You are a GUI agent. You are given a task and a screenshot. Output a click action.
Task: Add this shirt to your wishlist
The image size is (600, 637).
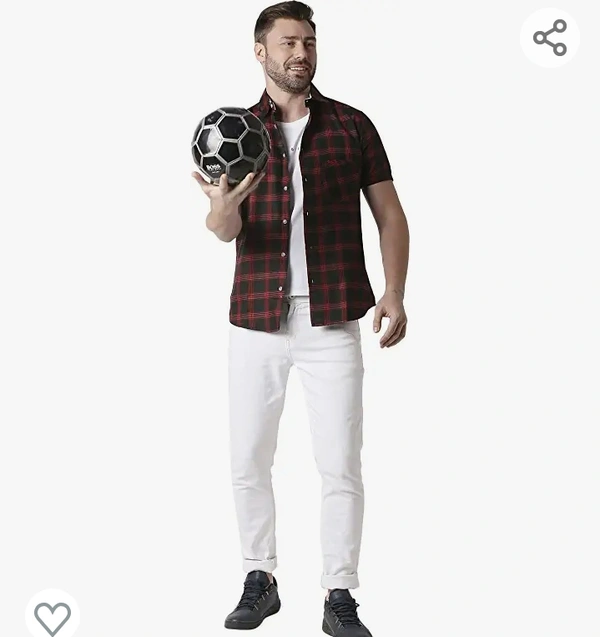(52, 616)
